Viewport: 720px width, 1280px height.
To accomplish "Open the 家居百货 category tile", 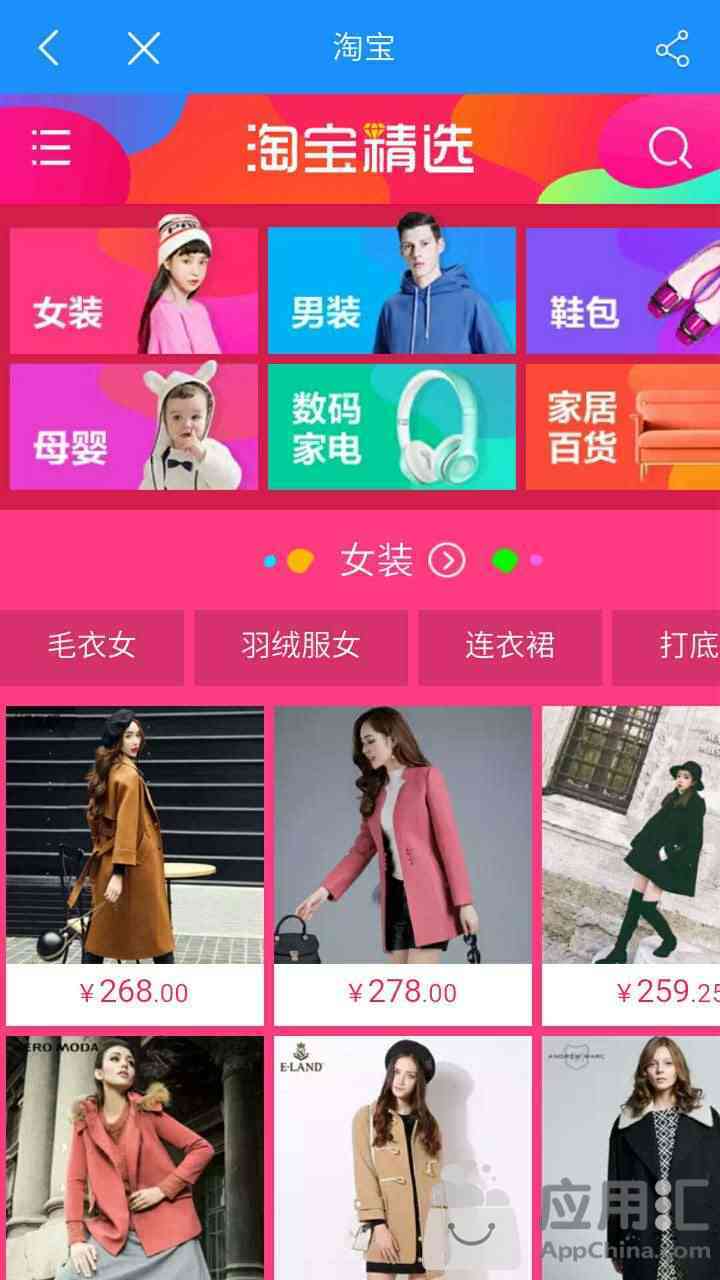I will (623, 427).
